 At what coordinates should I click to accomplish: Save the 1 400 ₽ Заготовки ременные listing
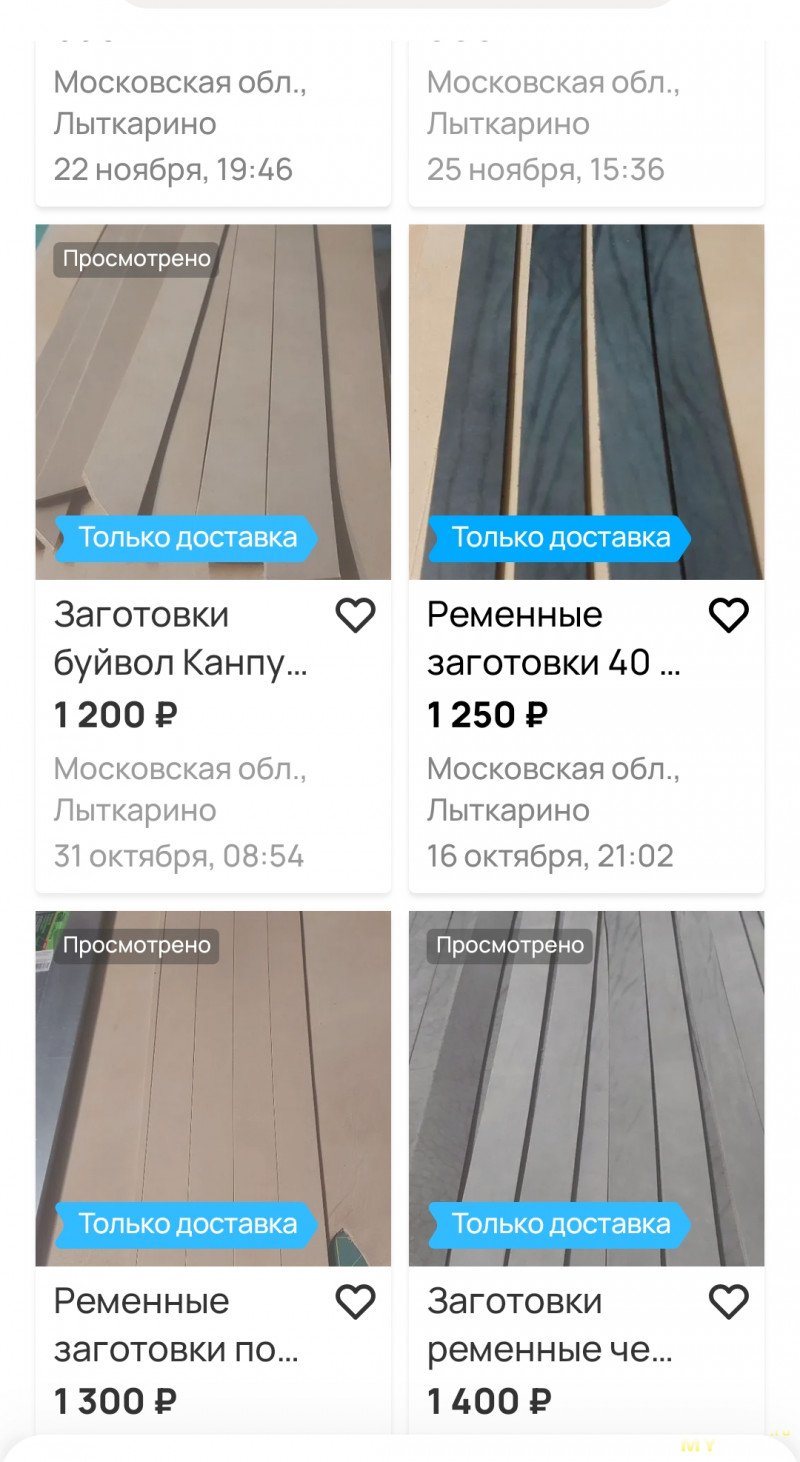728,1302
